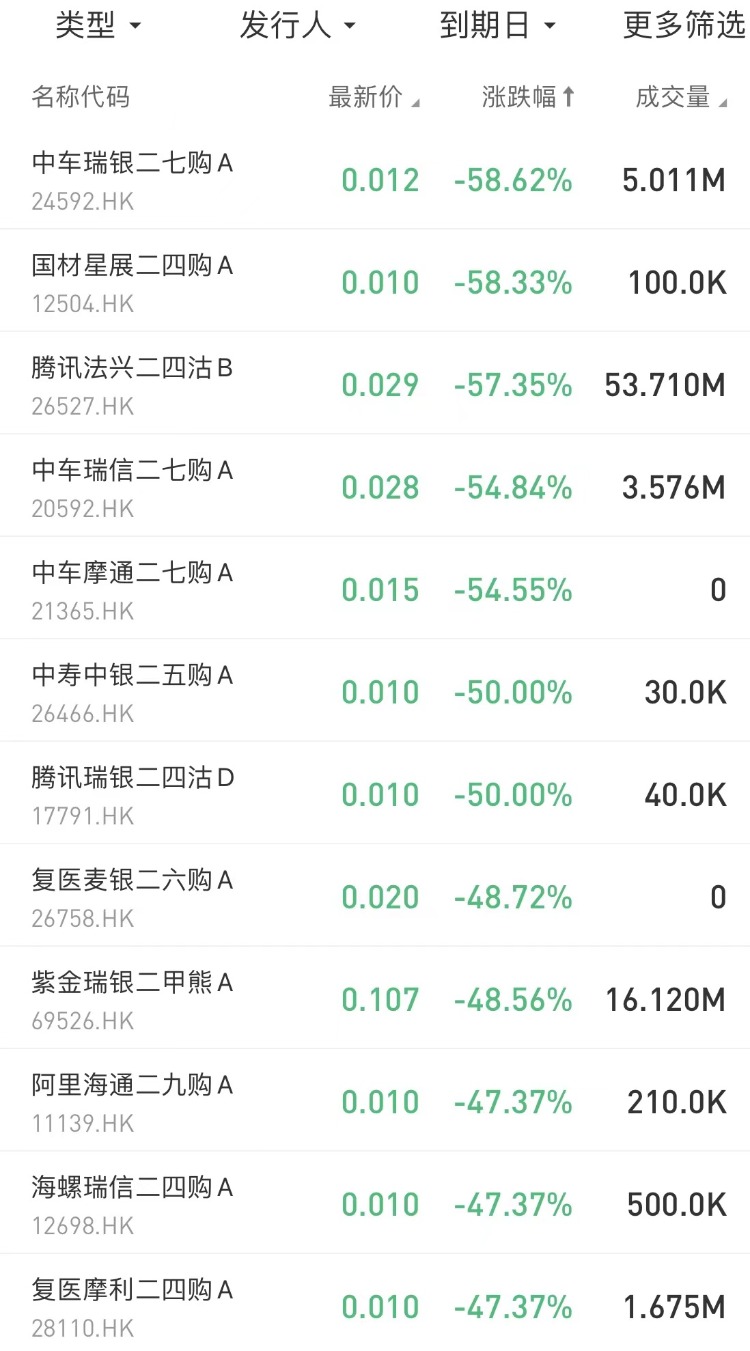Expand the 发行人 dropdown

click(297, 26)
